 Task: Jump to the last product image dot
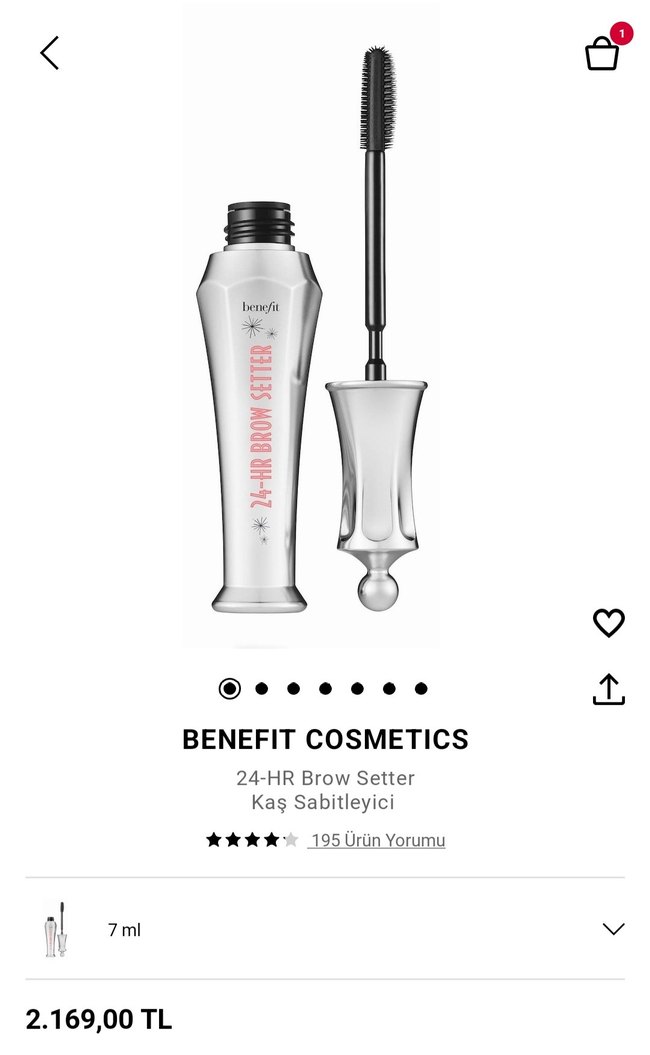pyautogui.click(x=421, y=688)
